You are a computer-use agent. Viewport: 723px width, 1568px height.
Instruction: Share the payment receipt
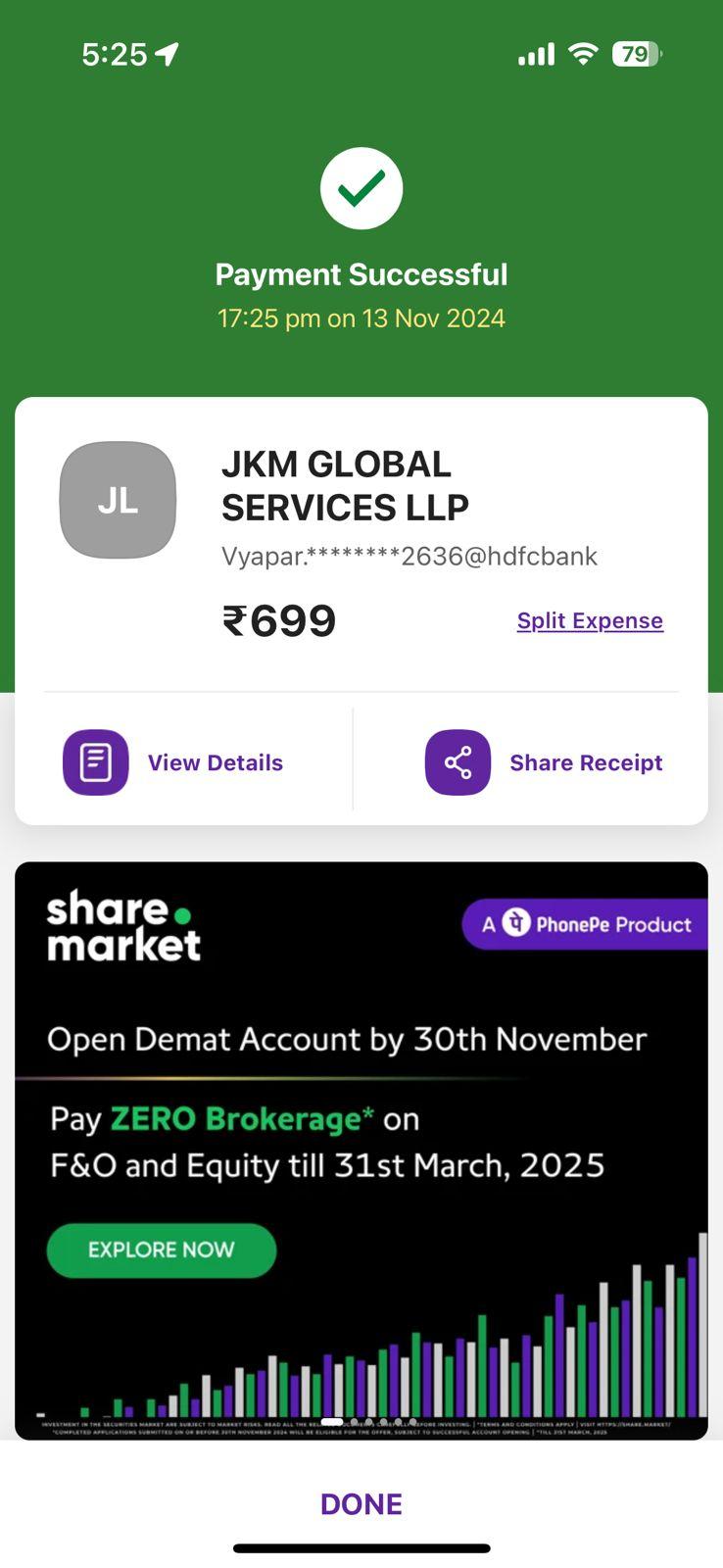pos(544,762)
